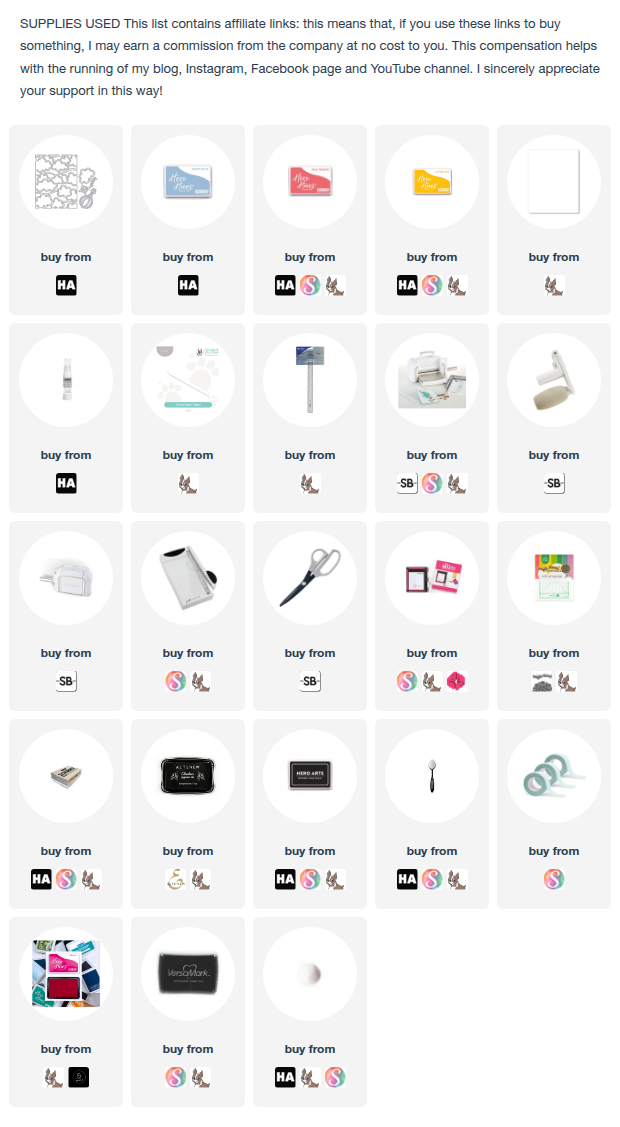Screen dimensions: 620x1127
Task: Open the red Hero Arts ink pad tile
Action: (310, 182)
